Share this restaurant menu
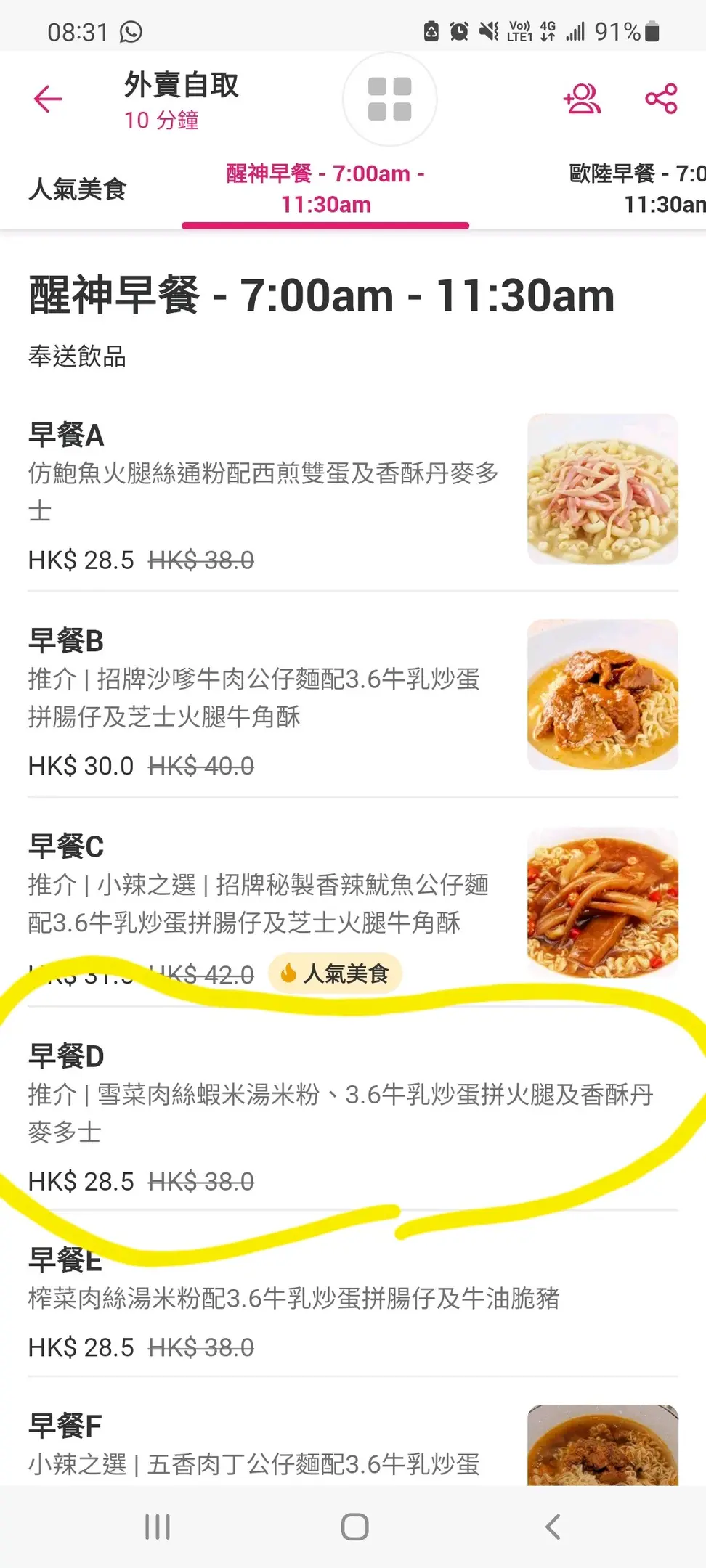 pyautogui.click(x=661, y=99)
